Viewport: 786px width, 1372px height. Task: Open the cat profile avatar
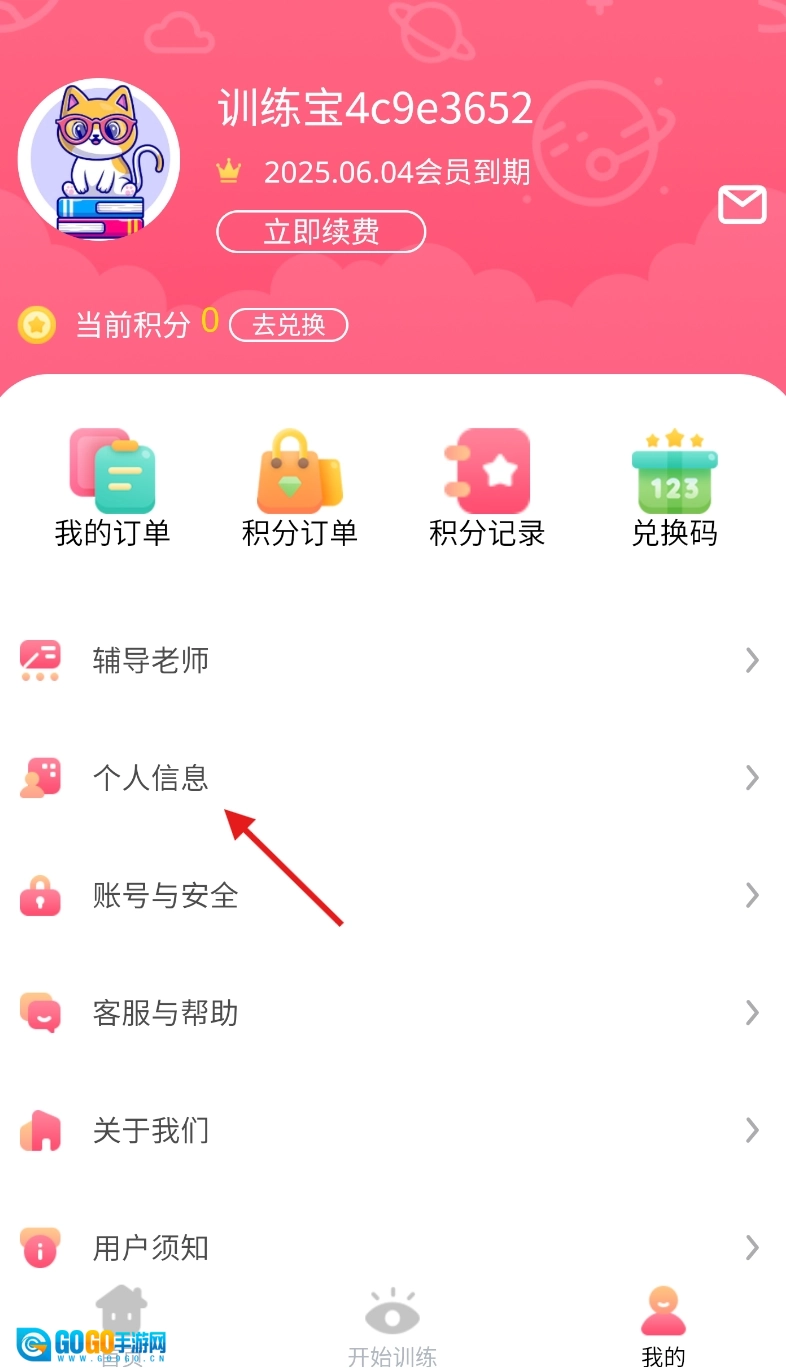pos(99,159)
